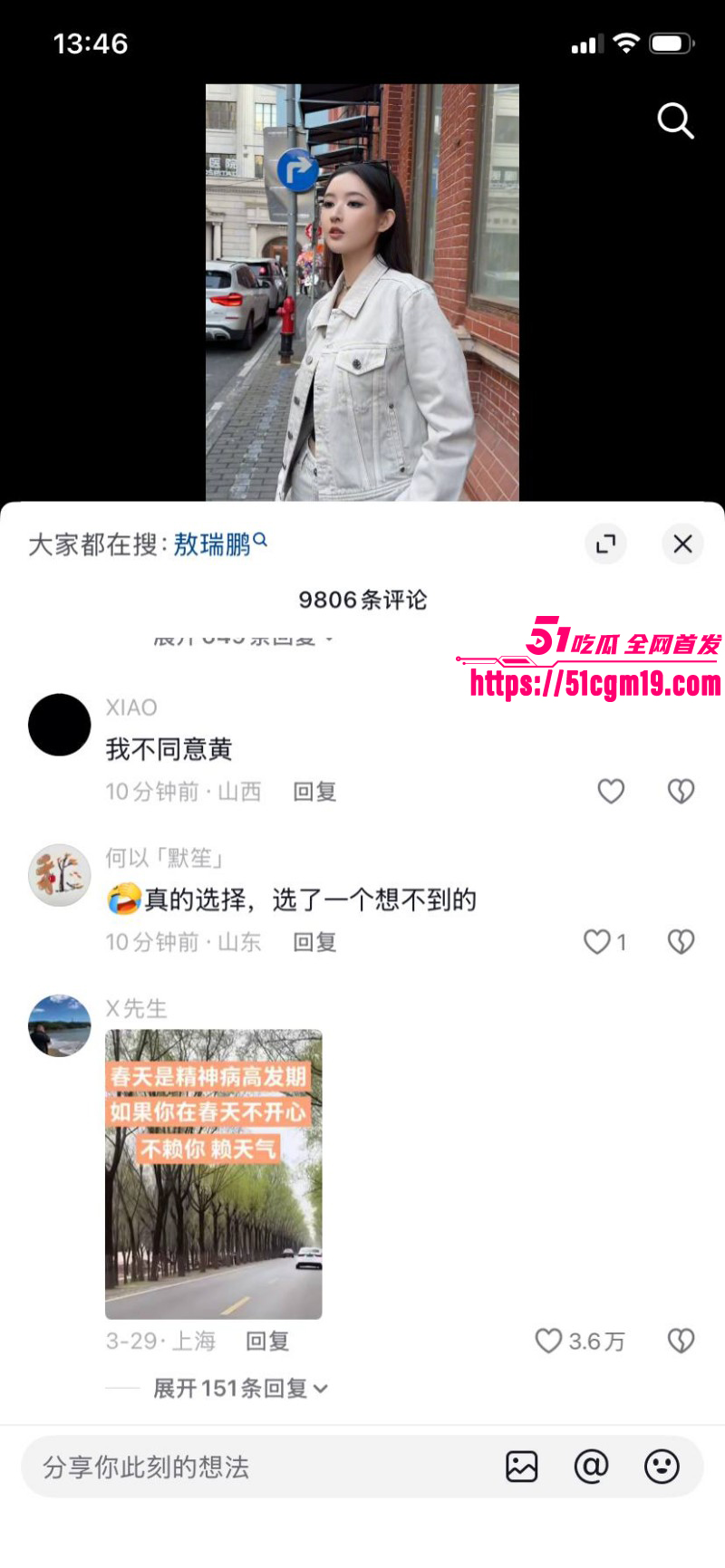Click the 9806条评论 header
This screenshot has width=725, height=1568.
[x=362, y=600]
